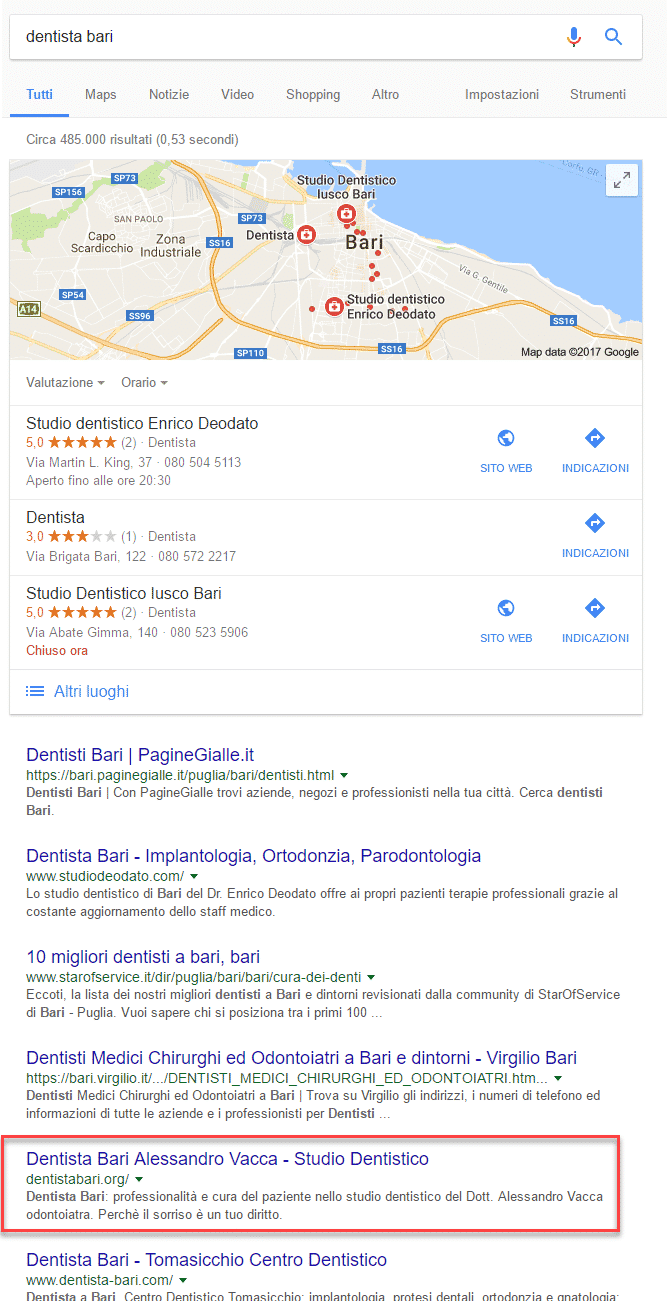
Task: Open the 10 migliori dentisti a bari result
Action: pyautogui.click(x=143, y=957)
